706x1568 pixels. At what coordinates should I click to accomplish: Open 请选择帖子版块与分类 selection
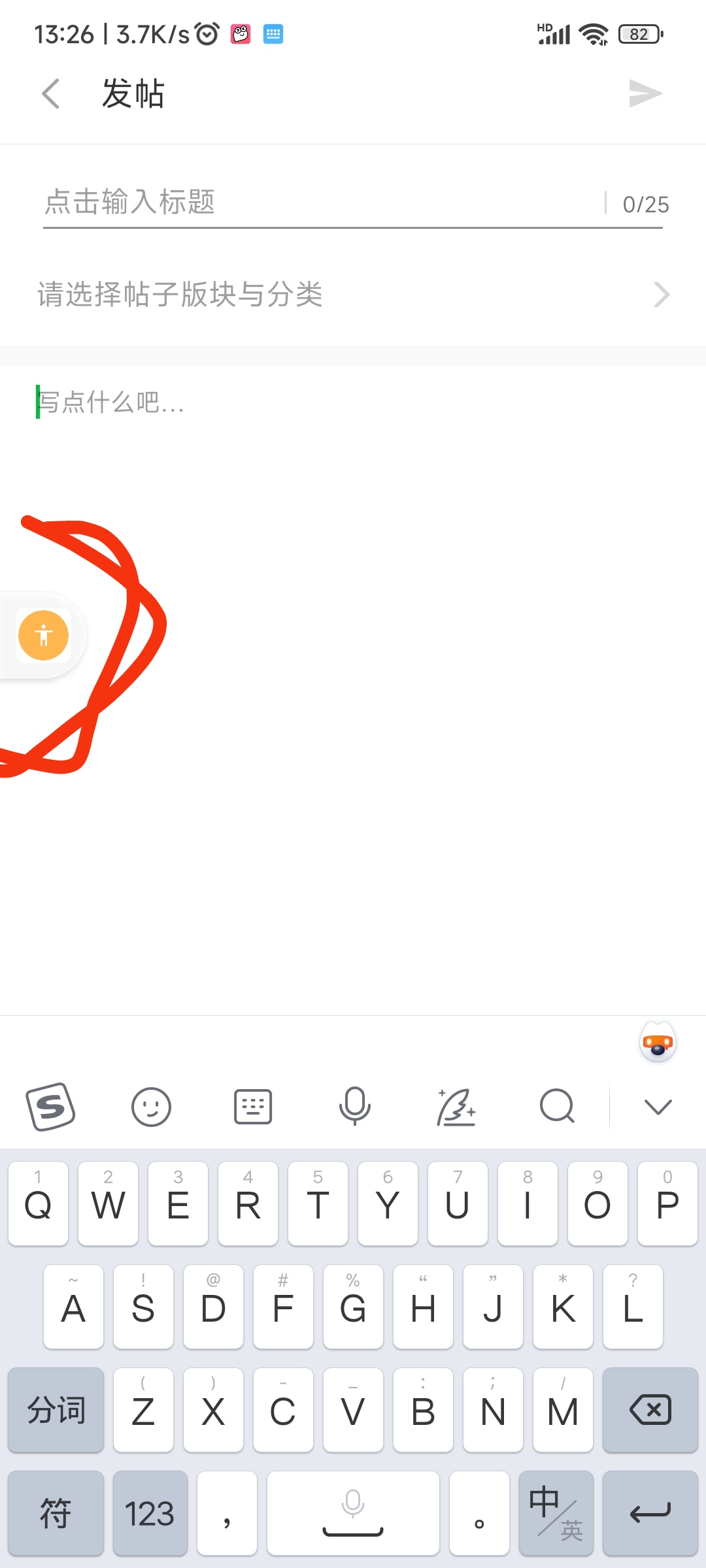pos(353,295)
